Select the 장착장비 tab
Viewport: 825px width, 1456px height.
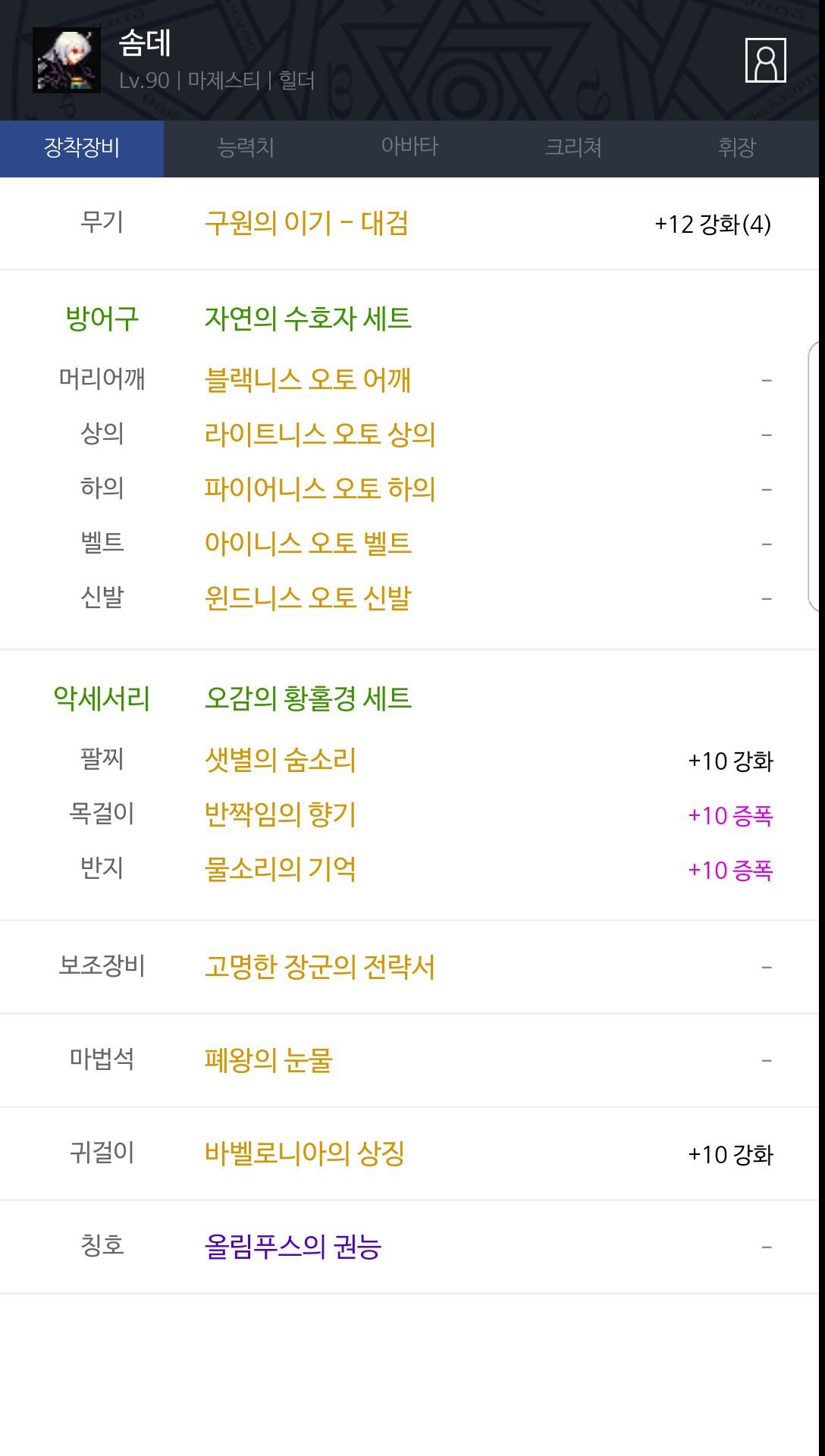[82, 149]
